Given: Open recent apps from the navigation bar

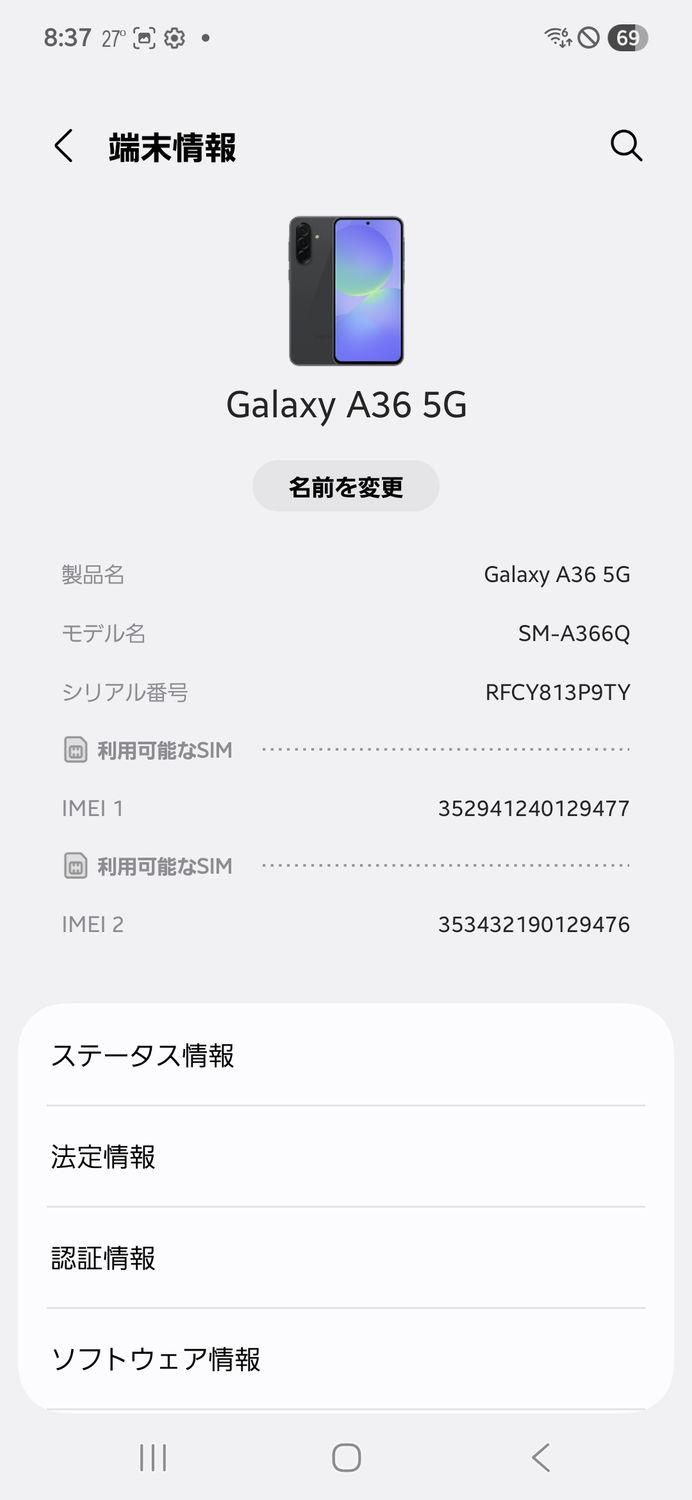Looking at the screenshot, I should (153, 1457).
